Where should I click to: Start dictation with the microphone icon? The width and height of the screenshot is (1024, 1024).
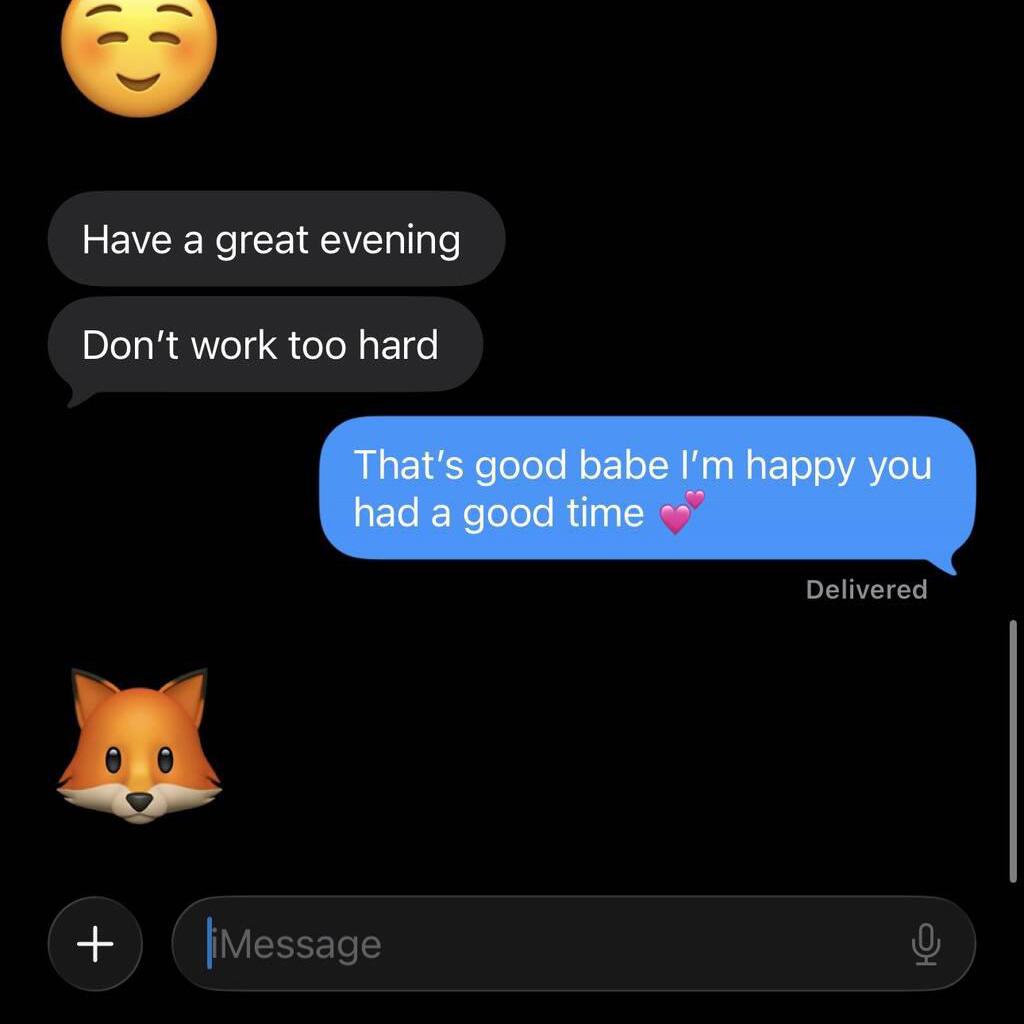(x=926, y=944)
